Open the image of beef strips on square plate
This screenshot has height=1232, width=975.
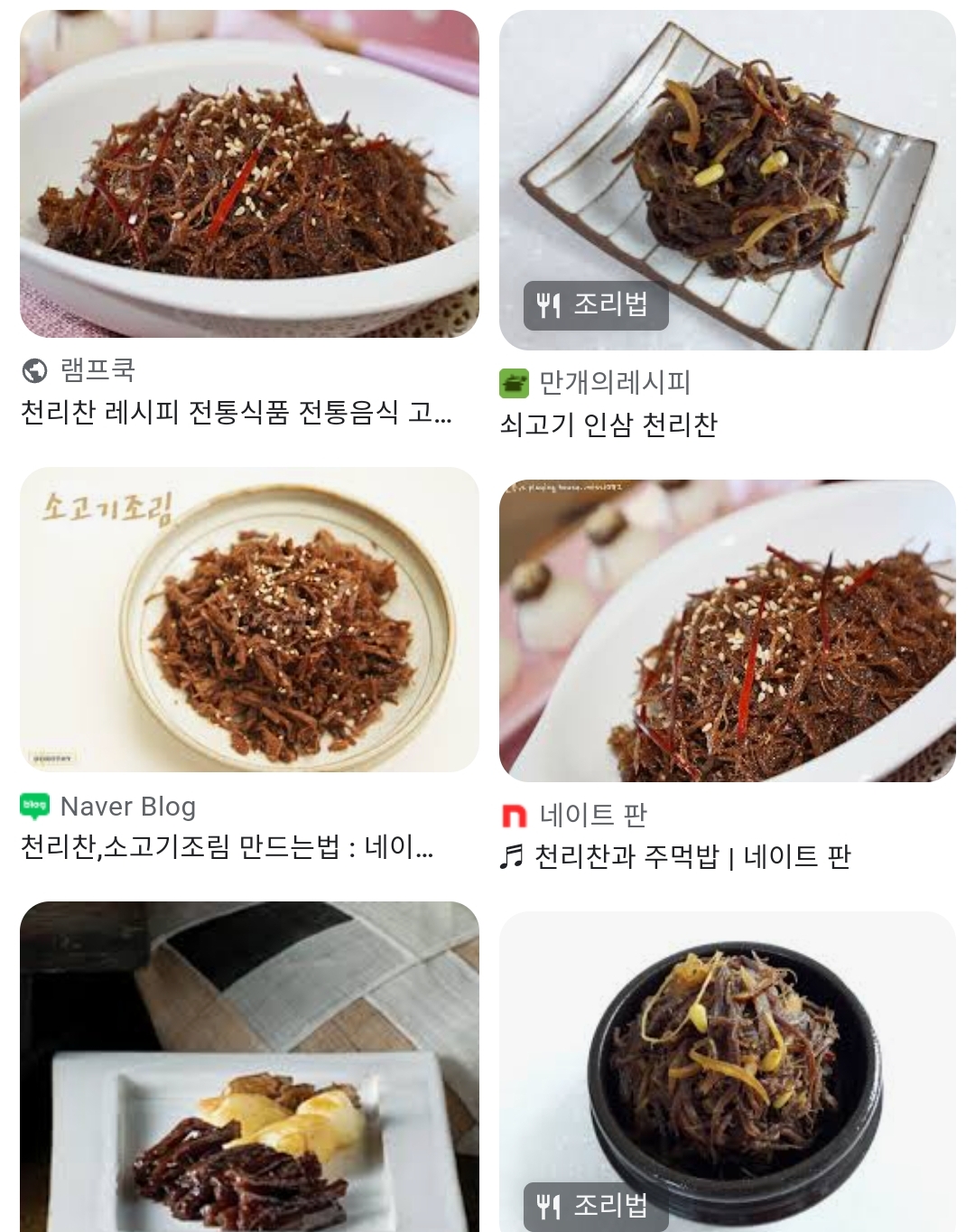(x=249, y=1066)
